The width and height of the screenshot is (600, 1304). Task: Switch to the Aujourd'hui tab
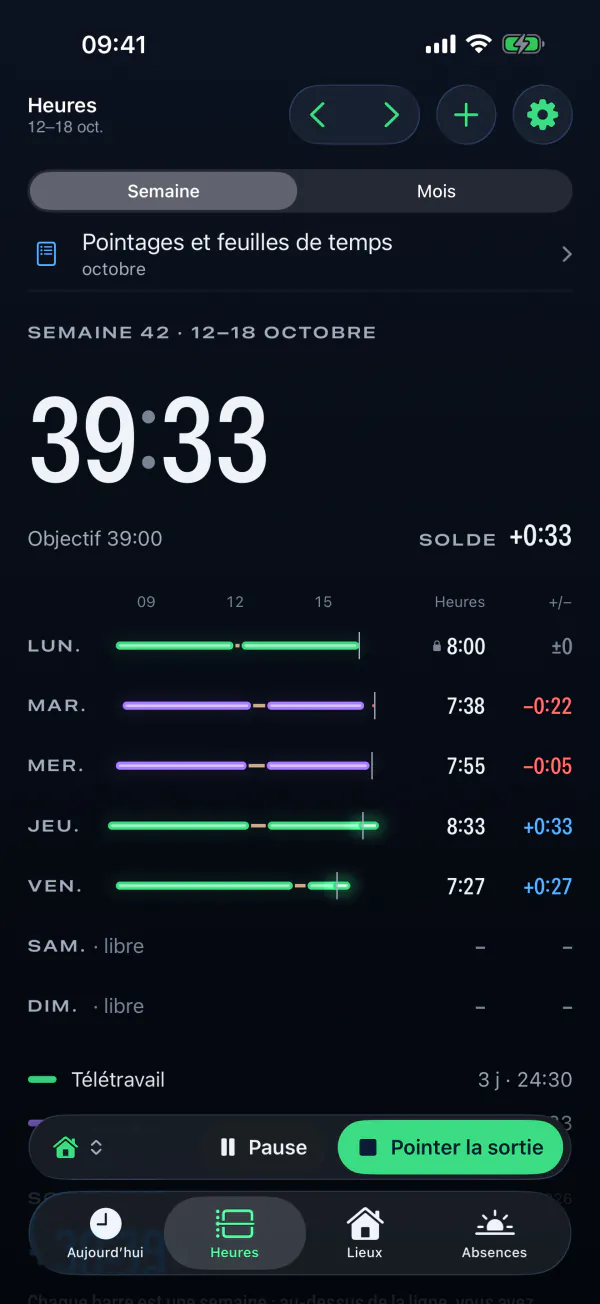coord(105,1233)
